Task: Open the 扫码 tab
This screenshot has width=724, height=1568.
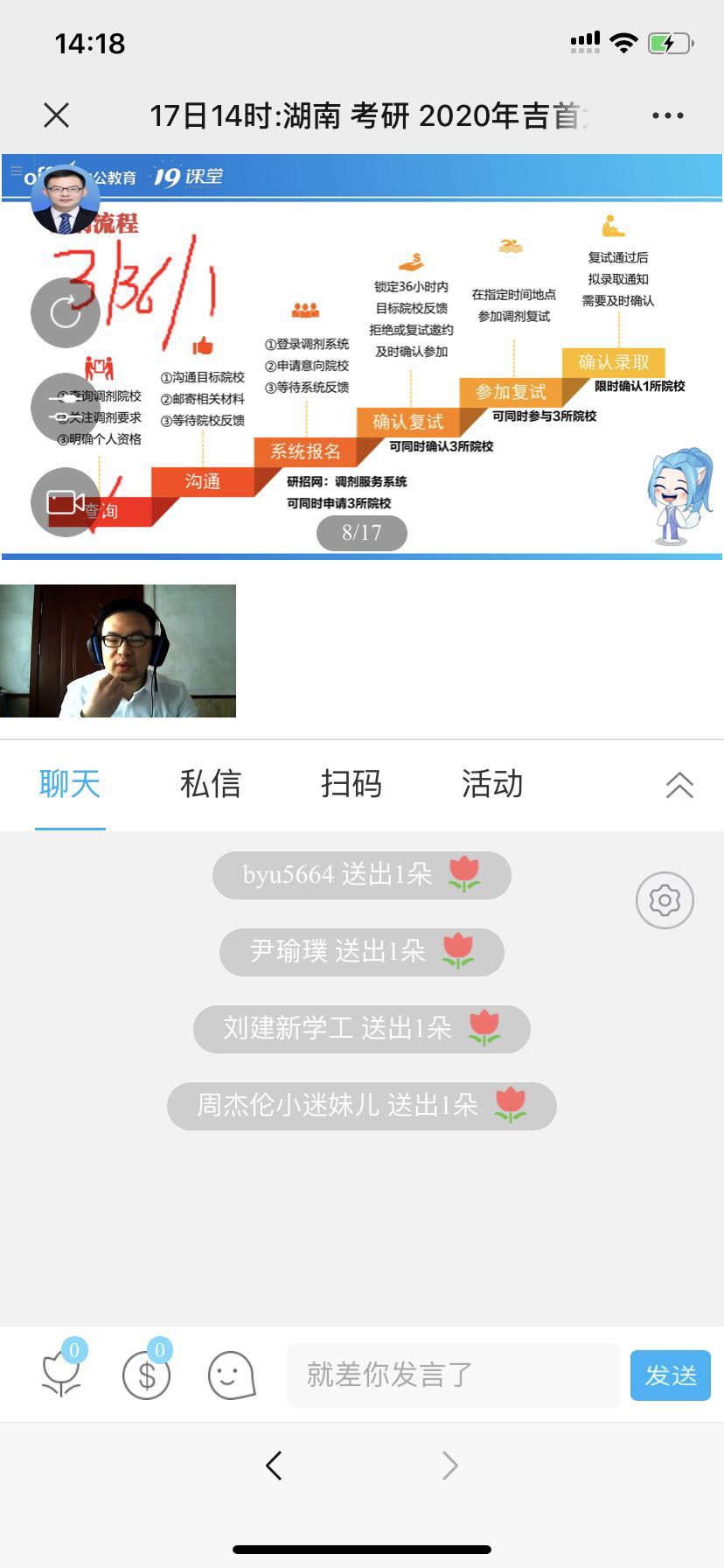Action: click(x=351, y=785)
